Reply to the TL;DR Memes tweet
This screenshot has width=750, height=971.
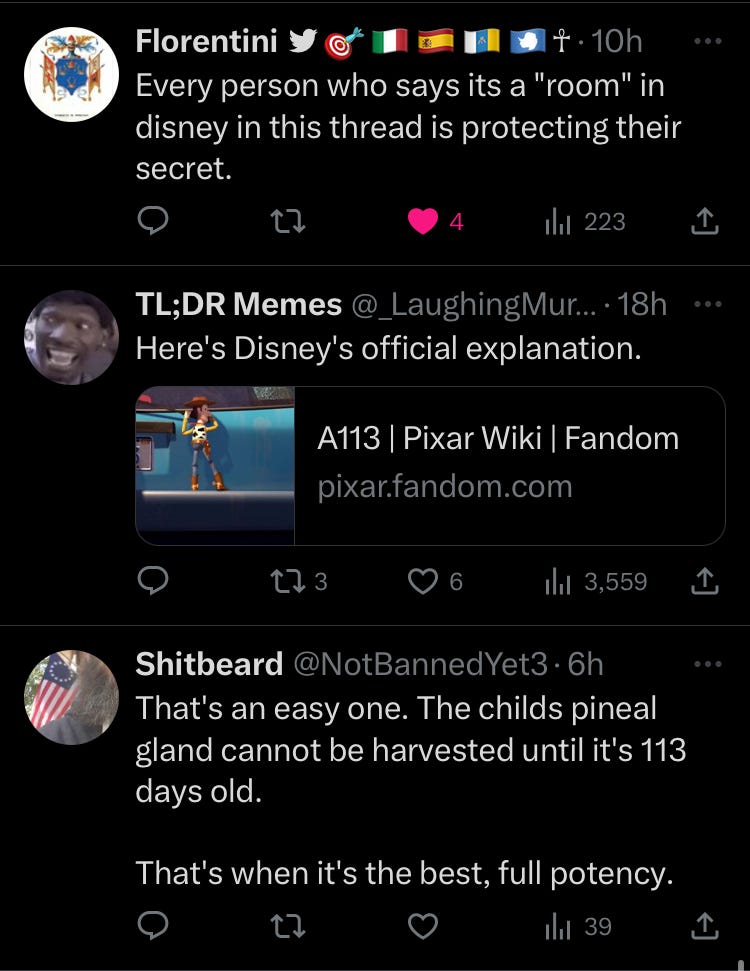coord(152,581)
